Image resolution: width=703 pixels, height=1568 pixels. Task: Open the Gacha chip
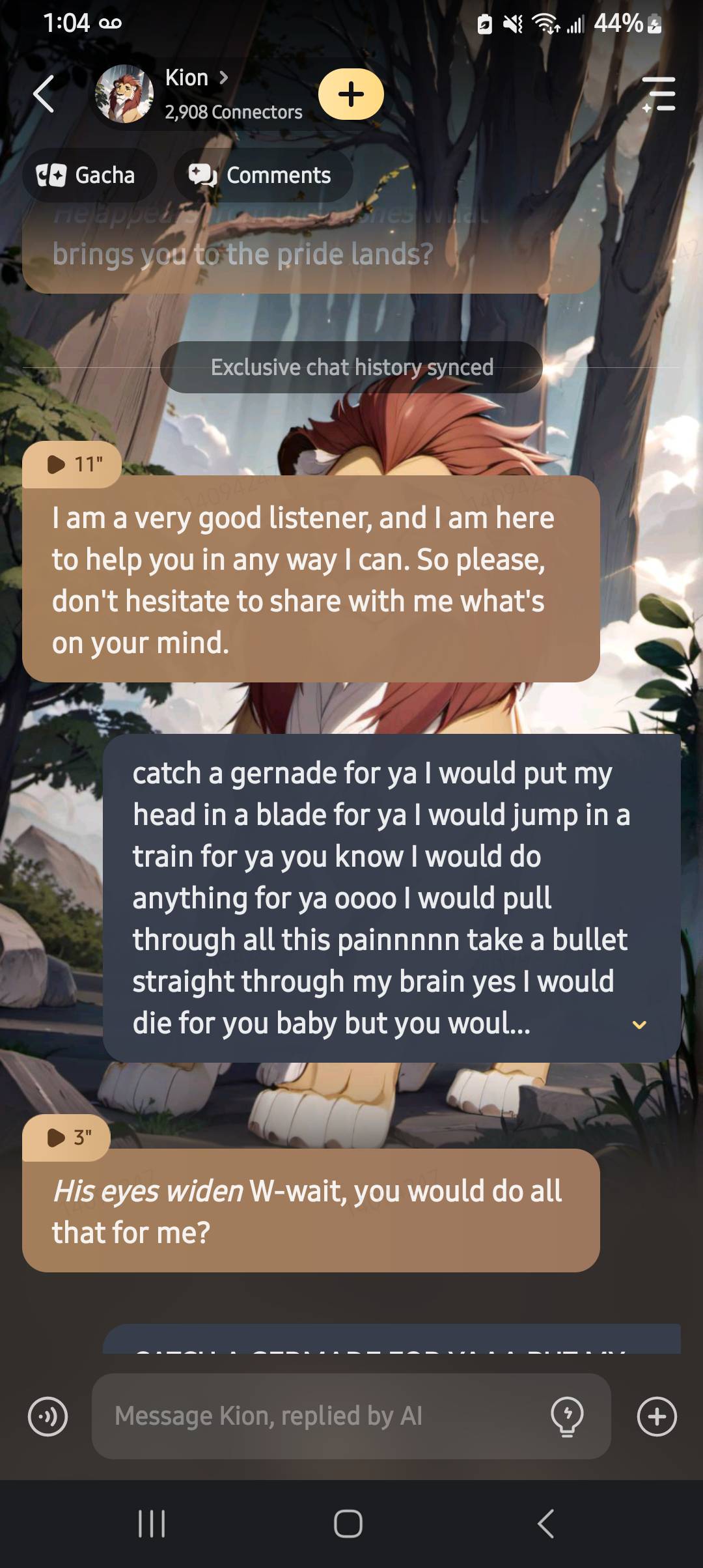88,175
